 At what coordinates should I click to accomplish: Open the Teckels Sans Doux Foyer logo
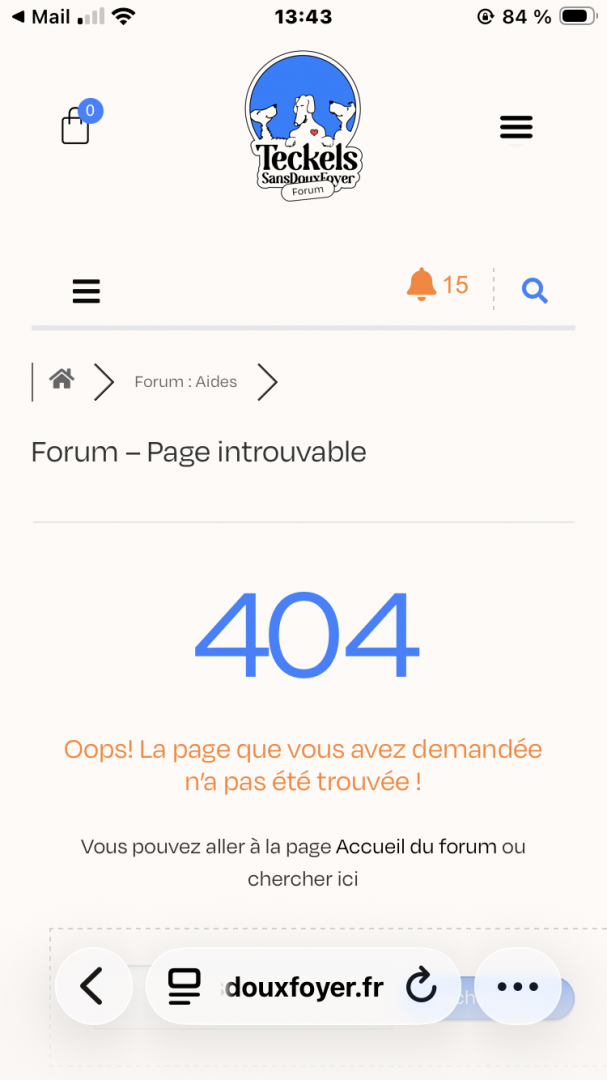[303, 127]
